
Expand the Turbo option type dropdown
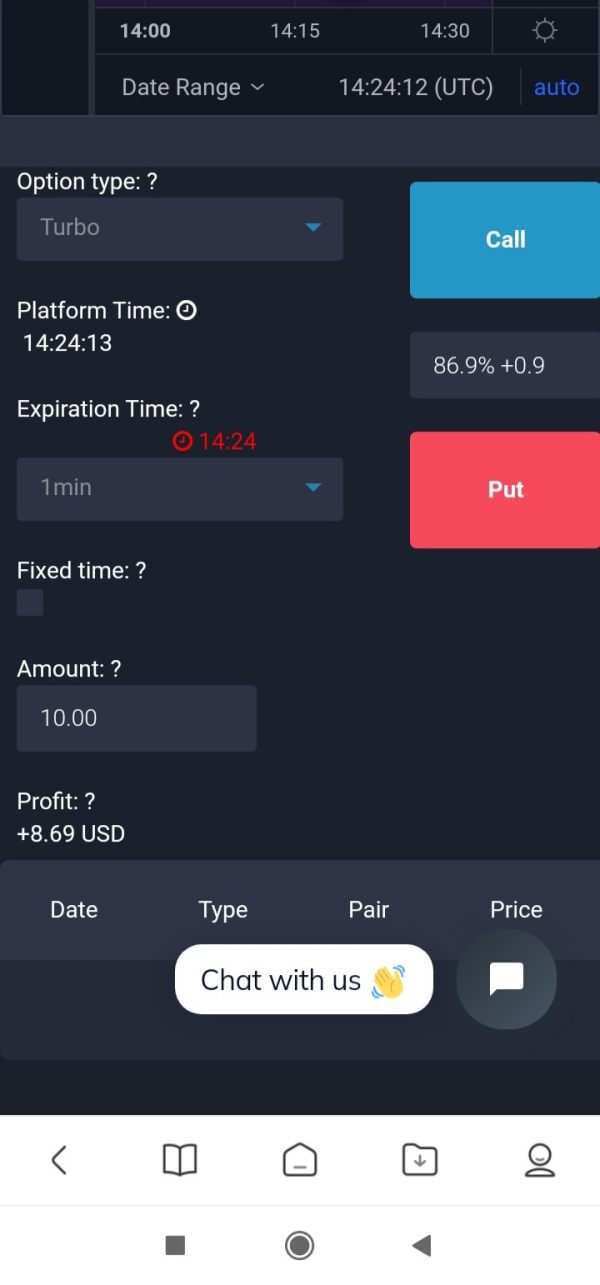180,228
